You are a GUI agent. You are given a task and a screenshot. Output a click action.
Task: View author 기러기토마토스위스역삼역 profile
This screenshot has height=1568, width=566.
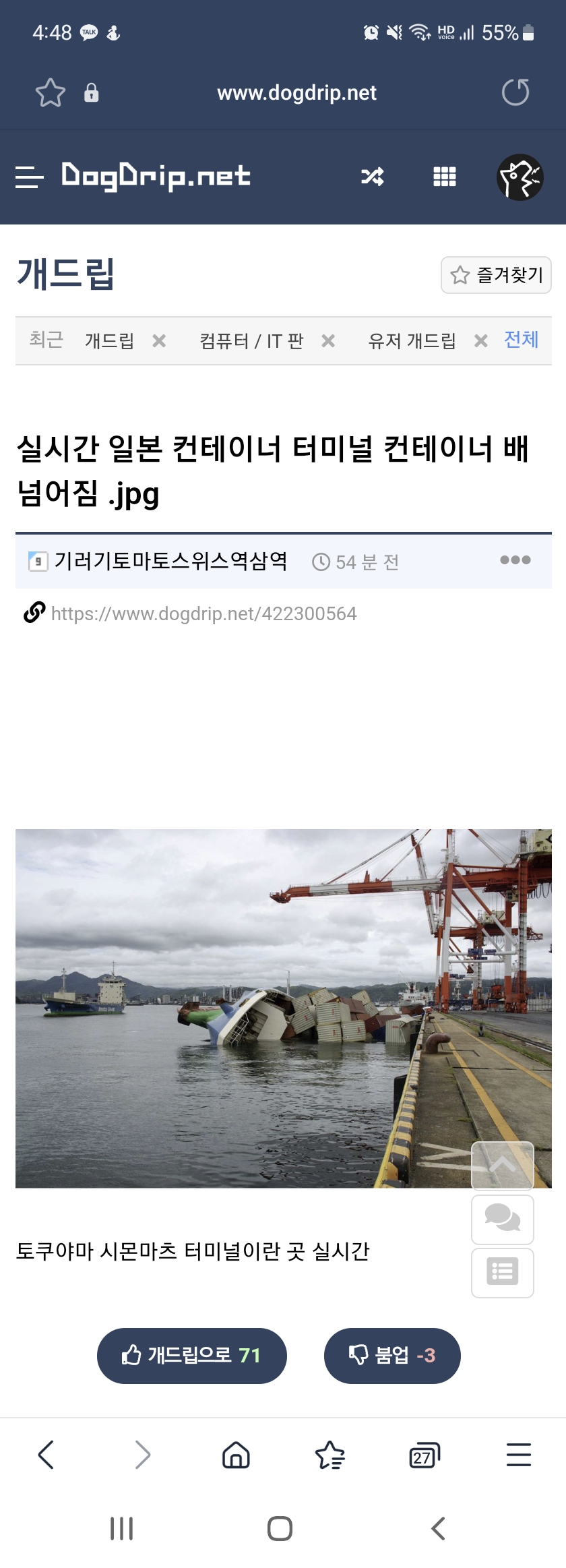click(170, 561)
